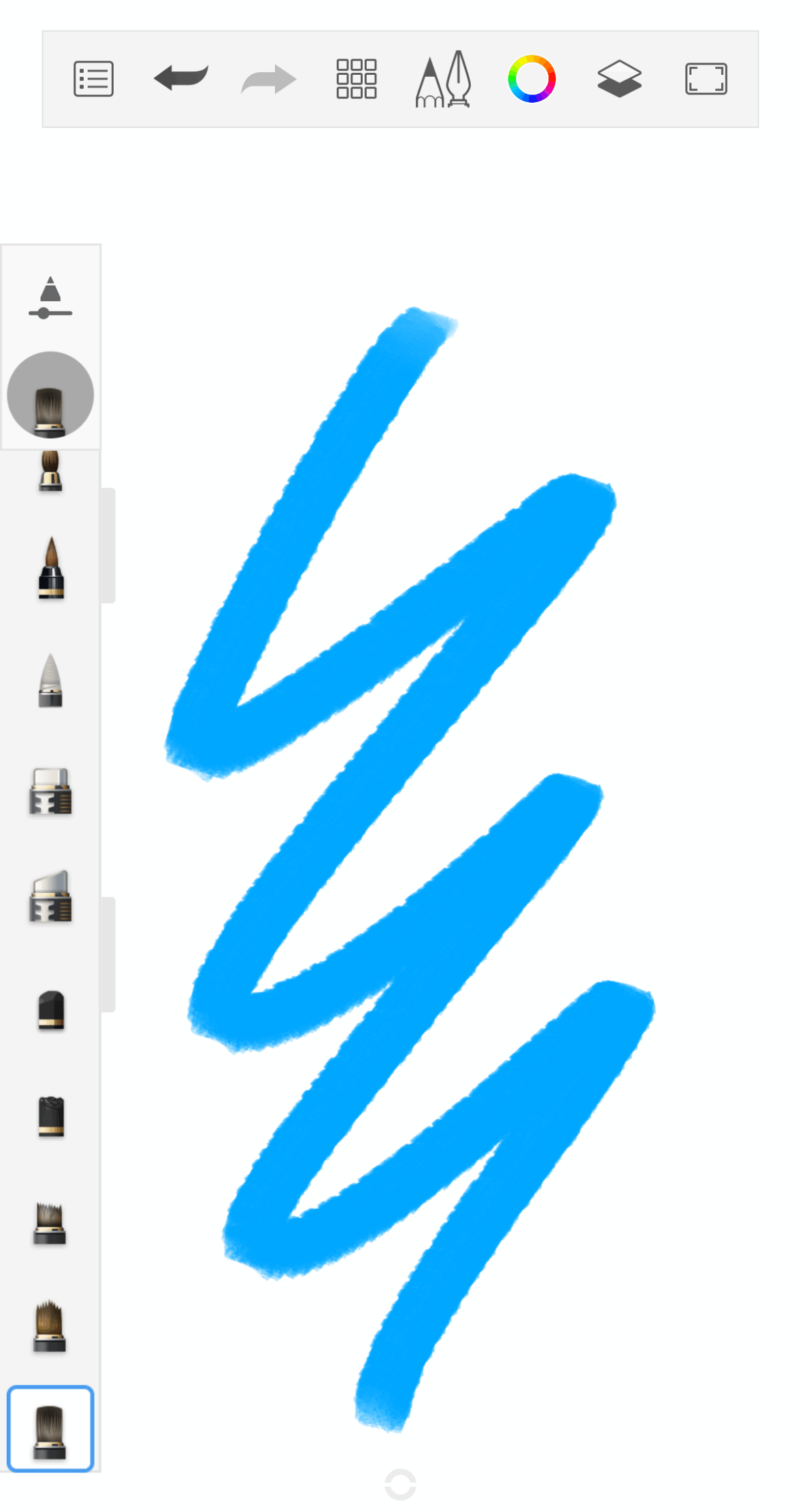The image size is (801, 1512).
Task: Open the main menu list icon
Action: tap(93, 79)
